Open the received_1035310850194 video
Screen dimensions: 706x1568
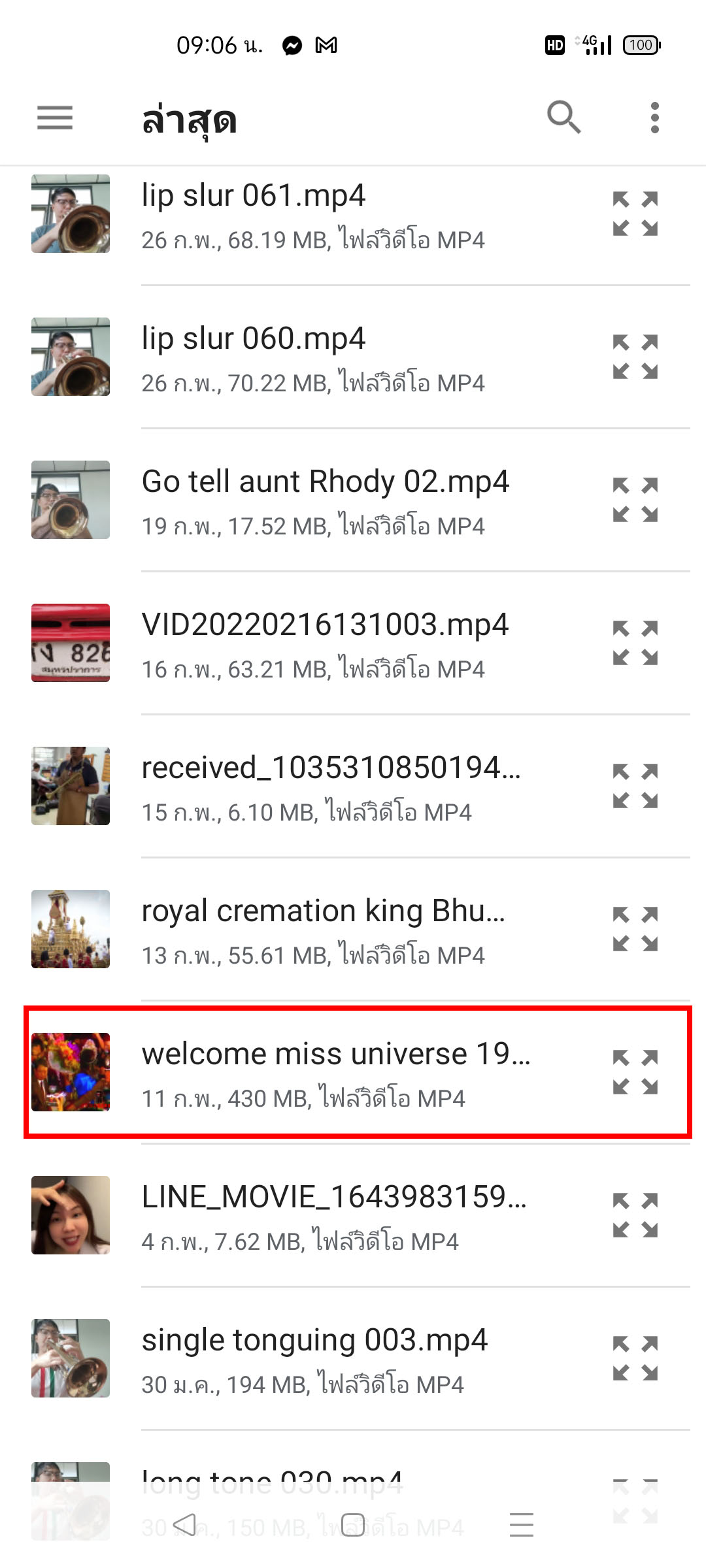click(353, 786)
